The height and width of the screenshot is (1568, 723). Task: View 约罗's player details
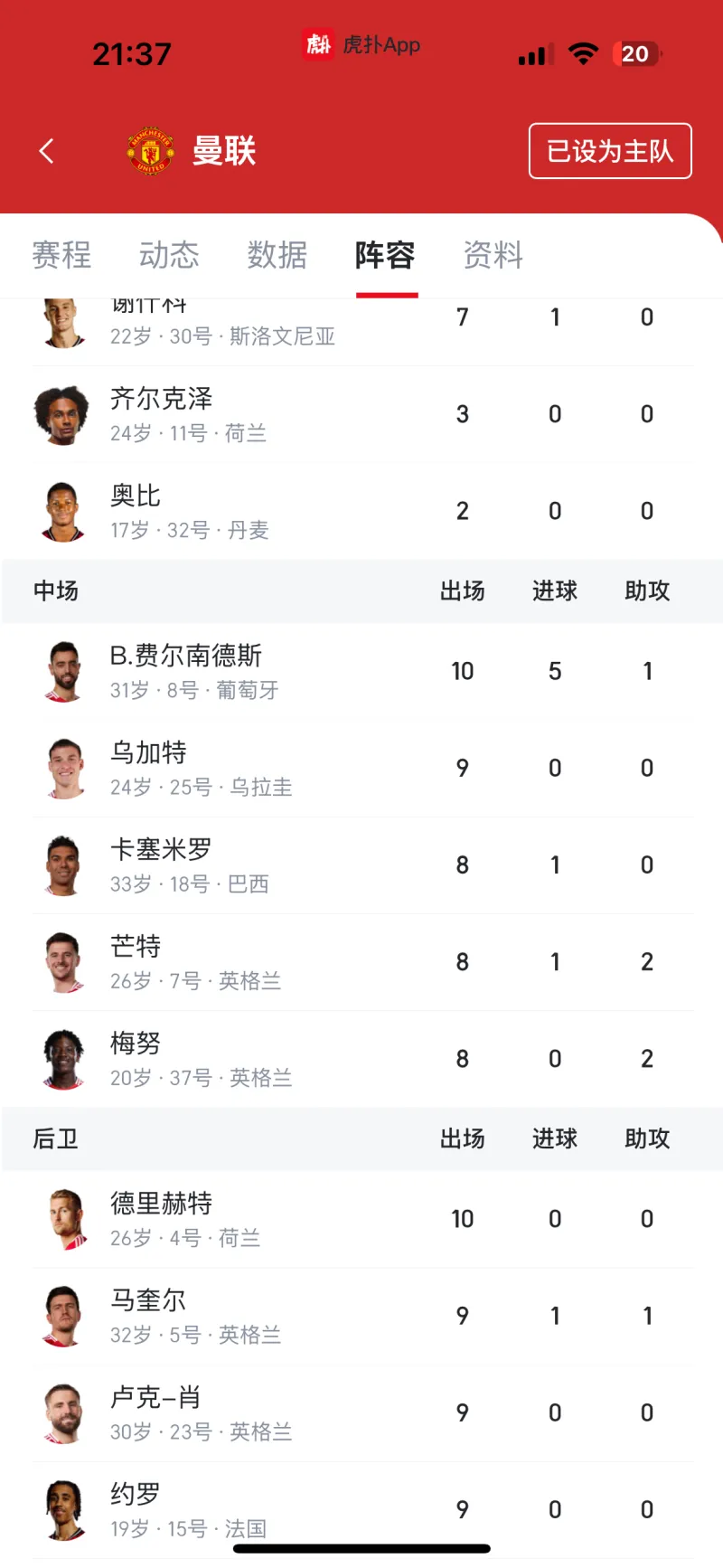point(361,1509)
